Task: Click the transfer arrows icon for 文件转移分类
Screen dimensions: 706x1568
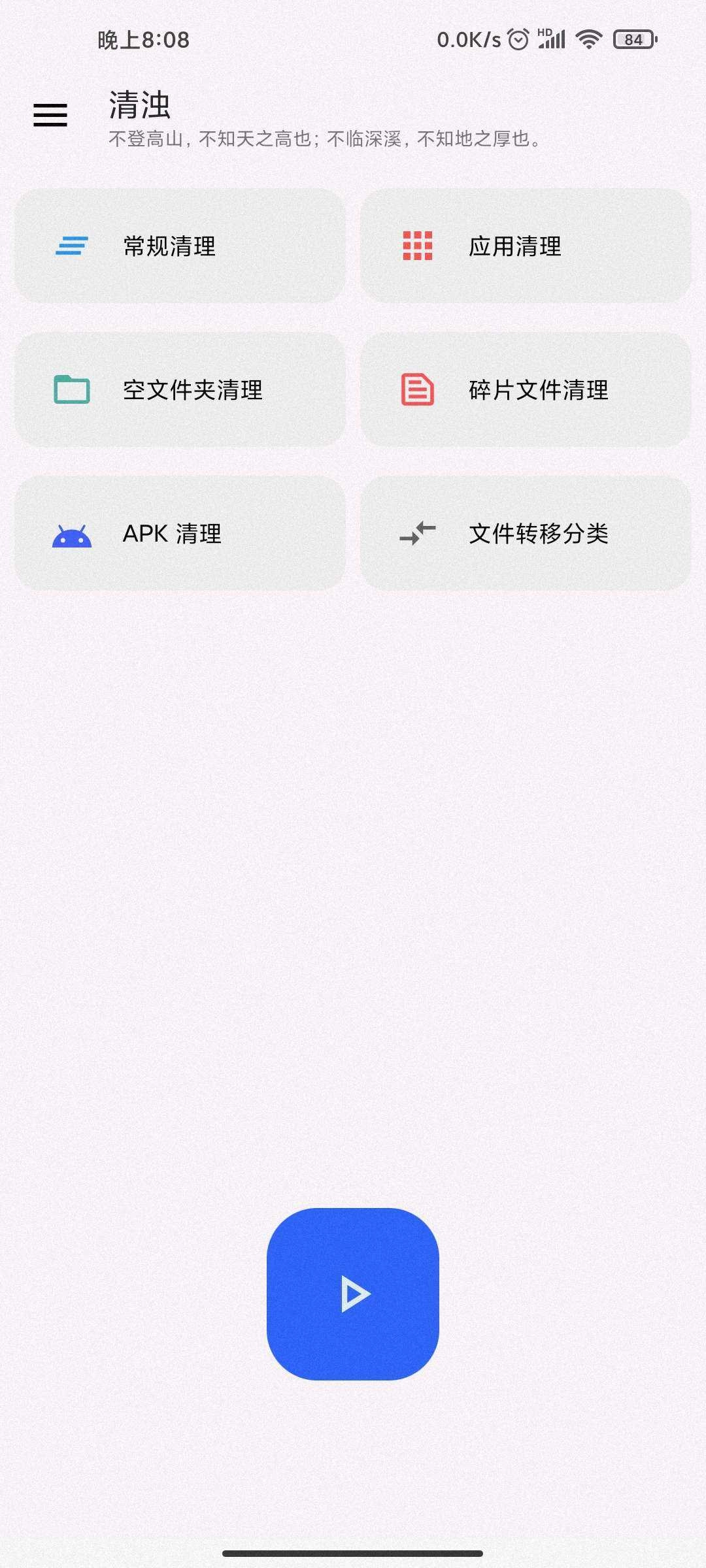Action: (x=418, y=534)
